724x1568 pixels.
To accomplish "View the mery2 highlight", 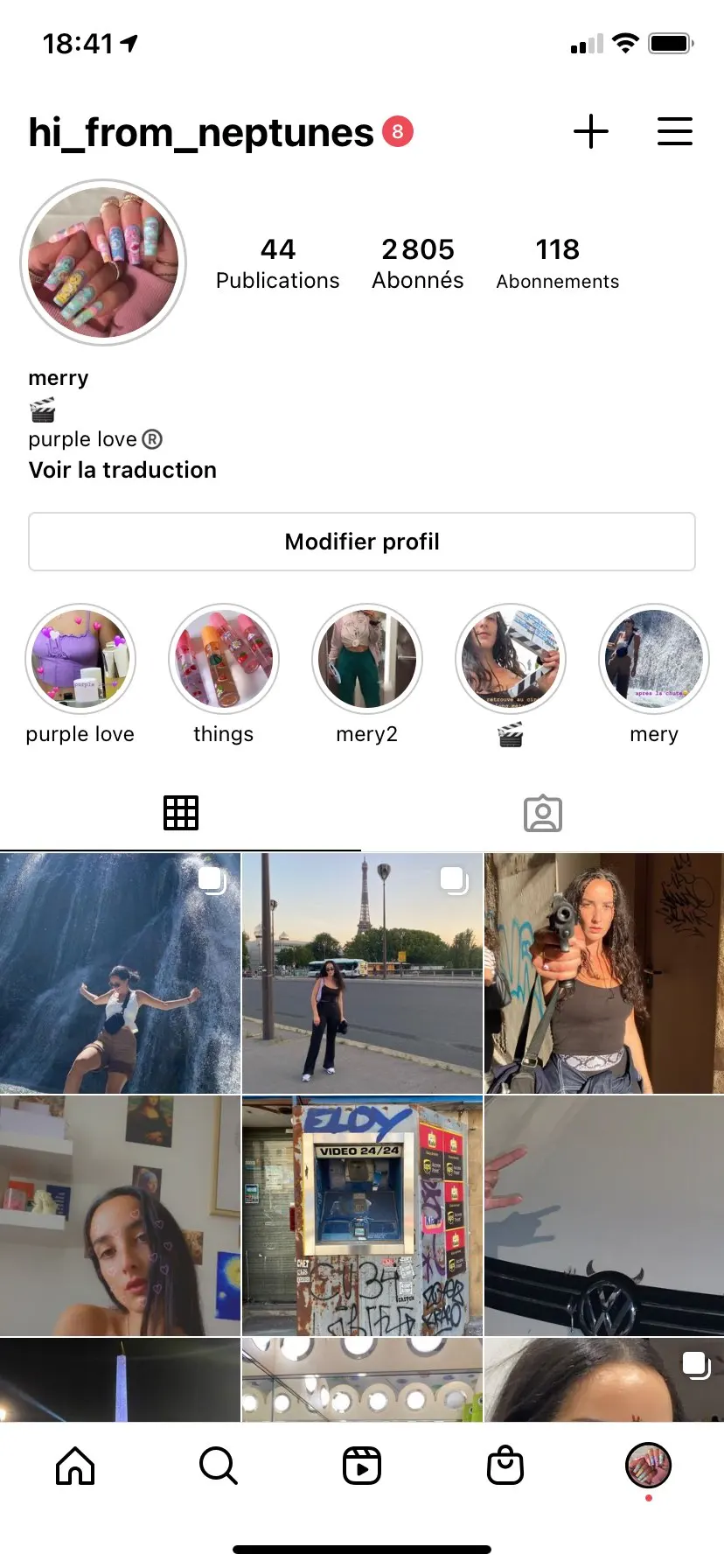I will click(367, 659).
